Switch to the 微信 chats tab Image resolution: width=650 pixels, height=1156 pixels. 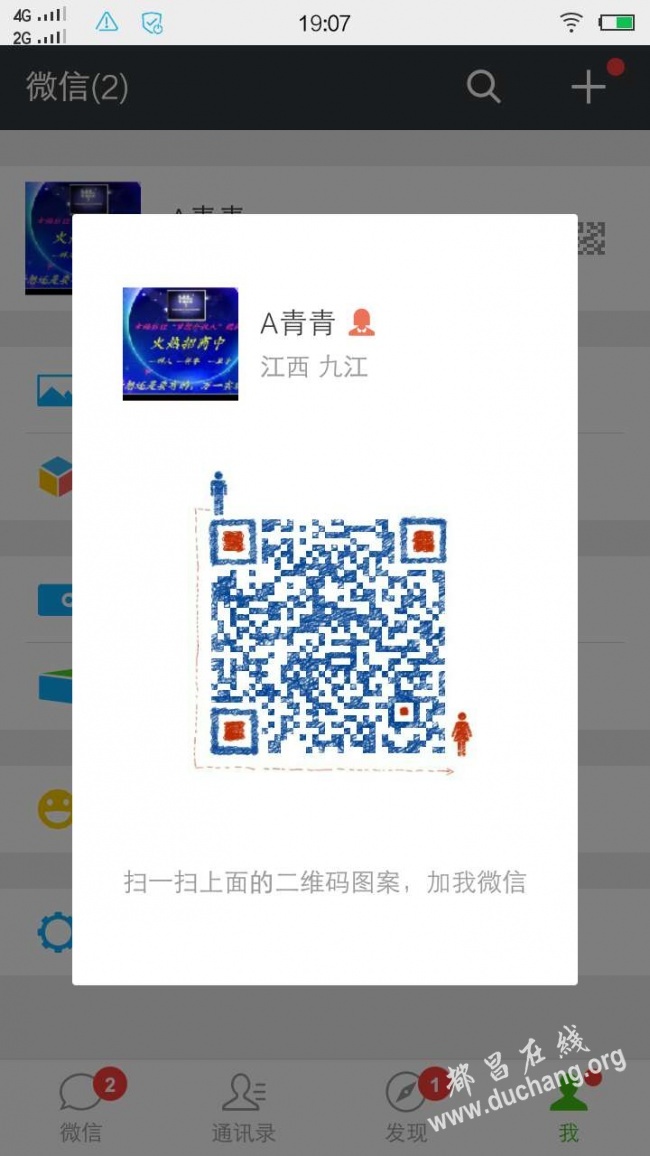(x=81, y=1106)
